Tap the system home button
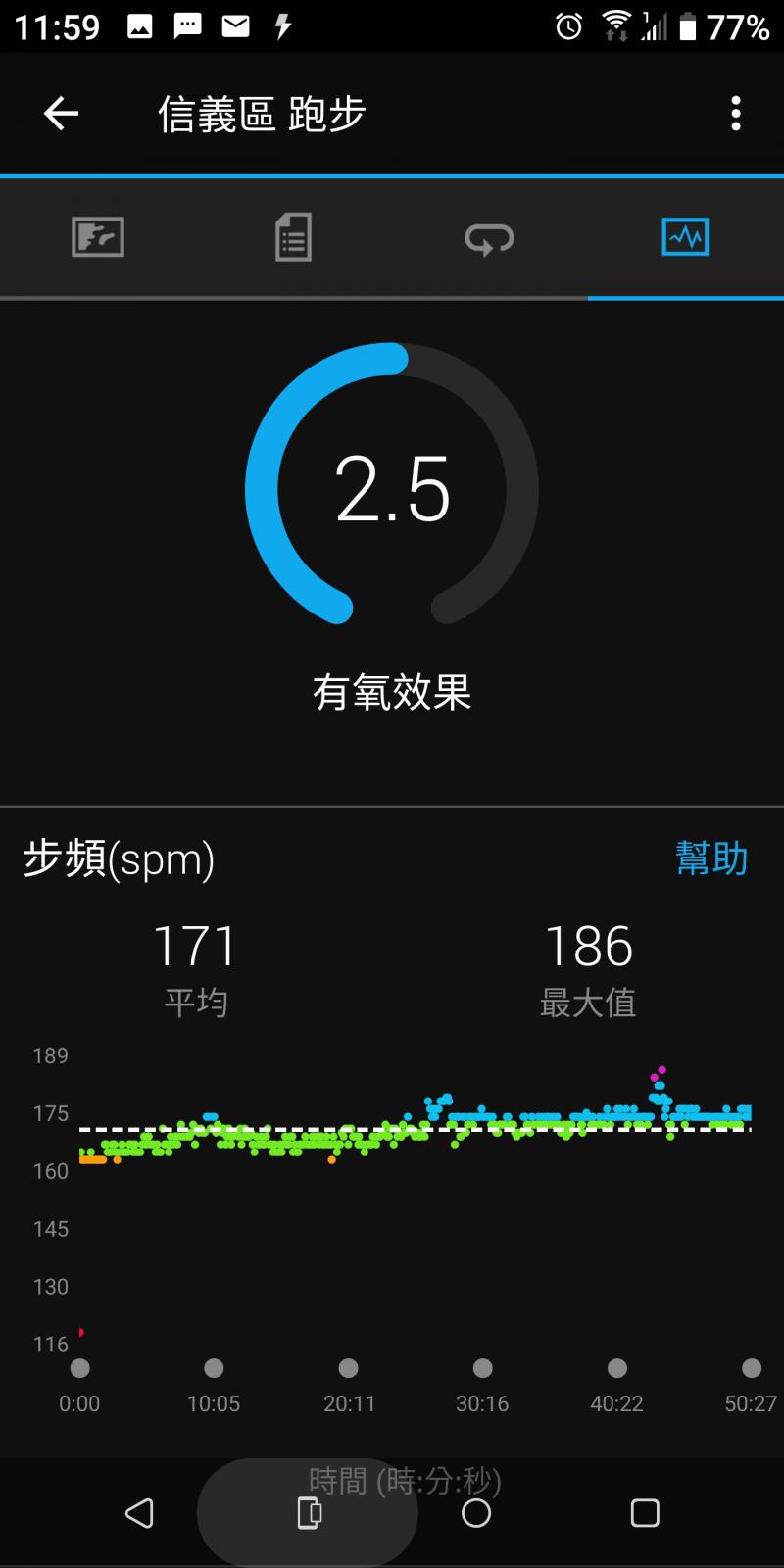 (476, 1513)
